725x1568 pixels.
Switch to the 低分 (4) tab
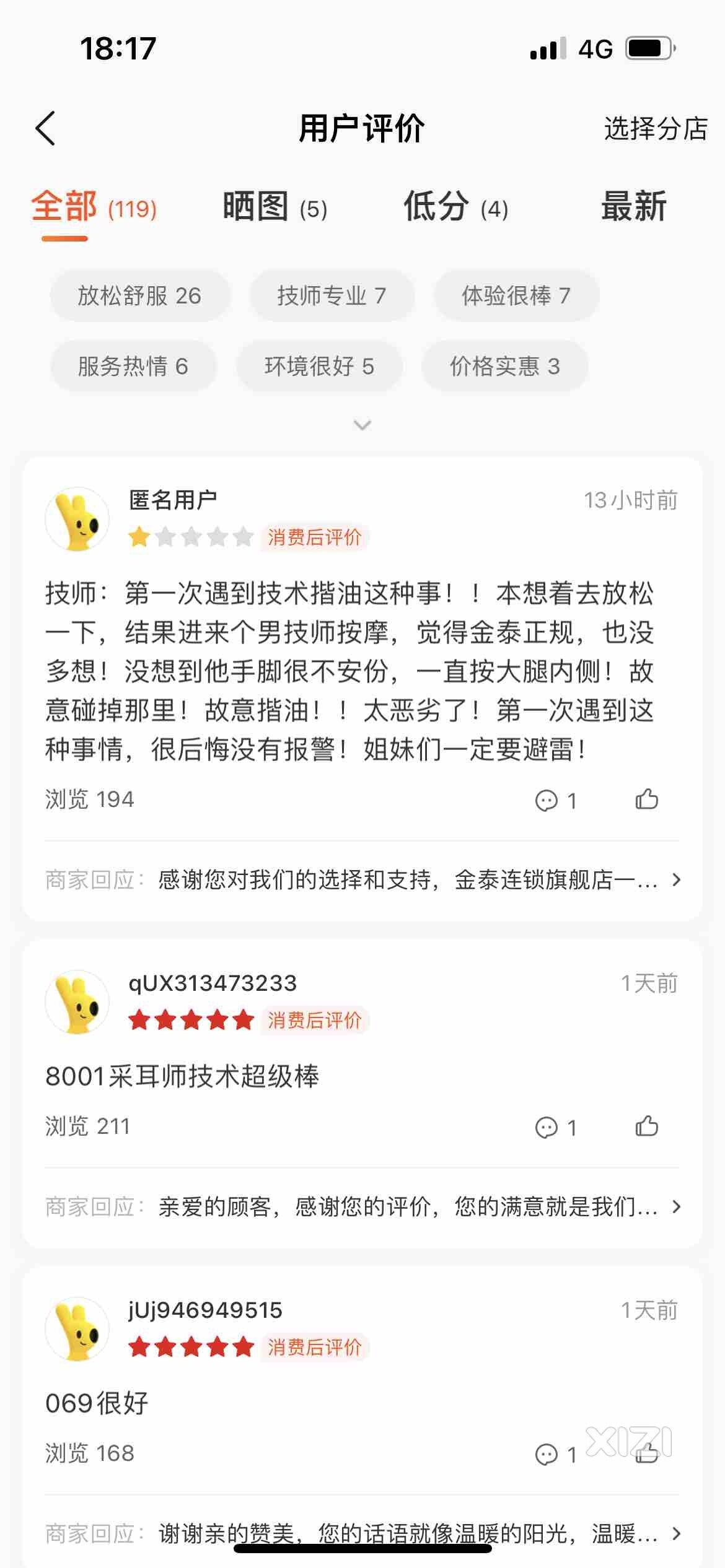455,207
